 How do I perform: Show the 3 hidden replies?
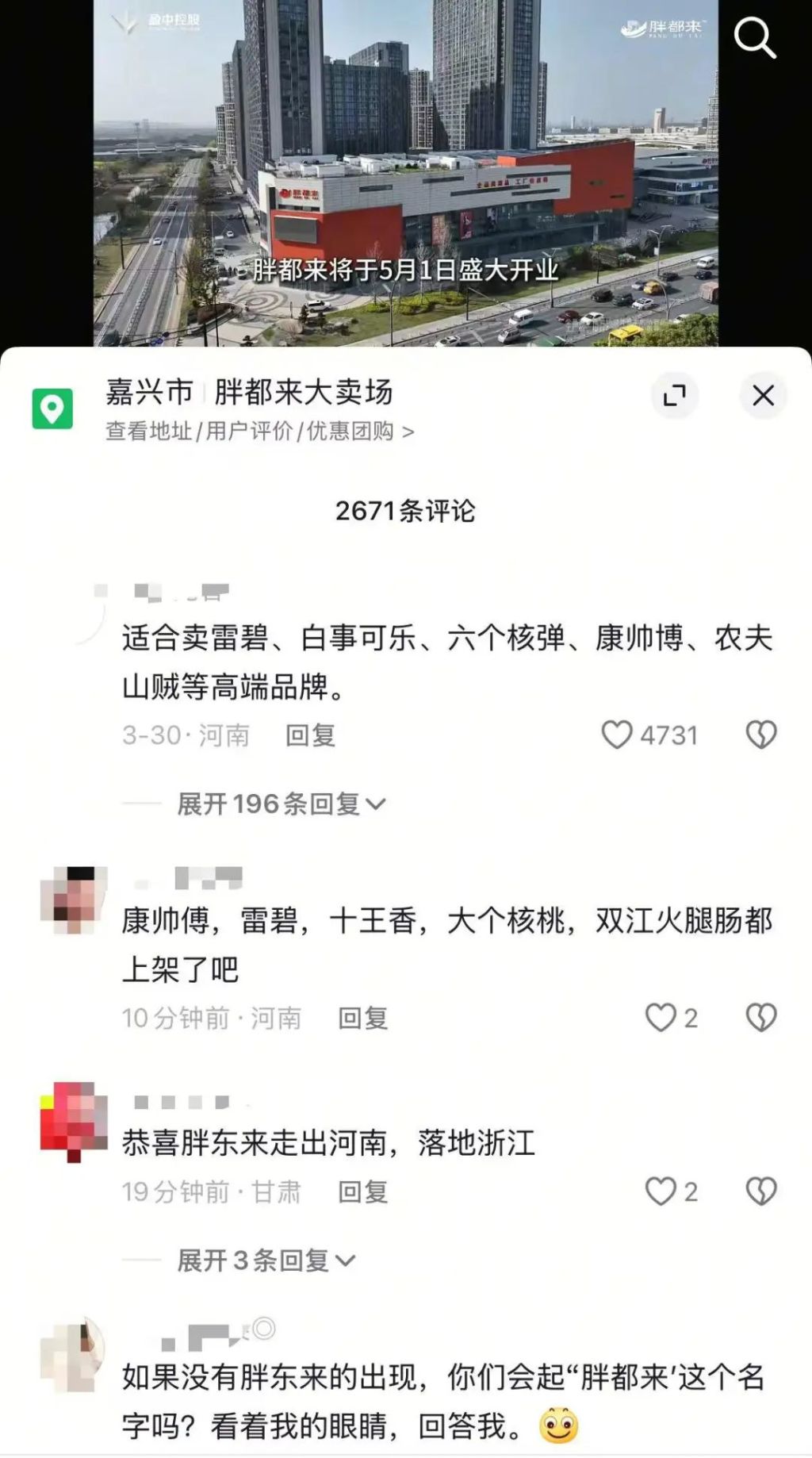click(x=265, y=1260)
